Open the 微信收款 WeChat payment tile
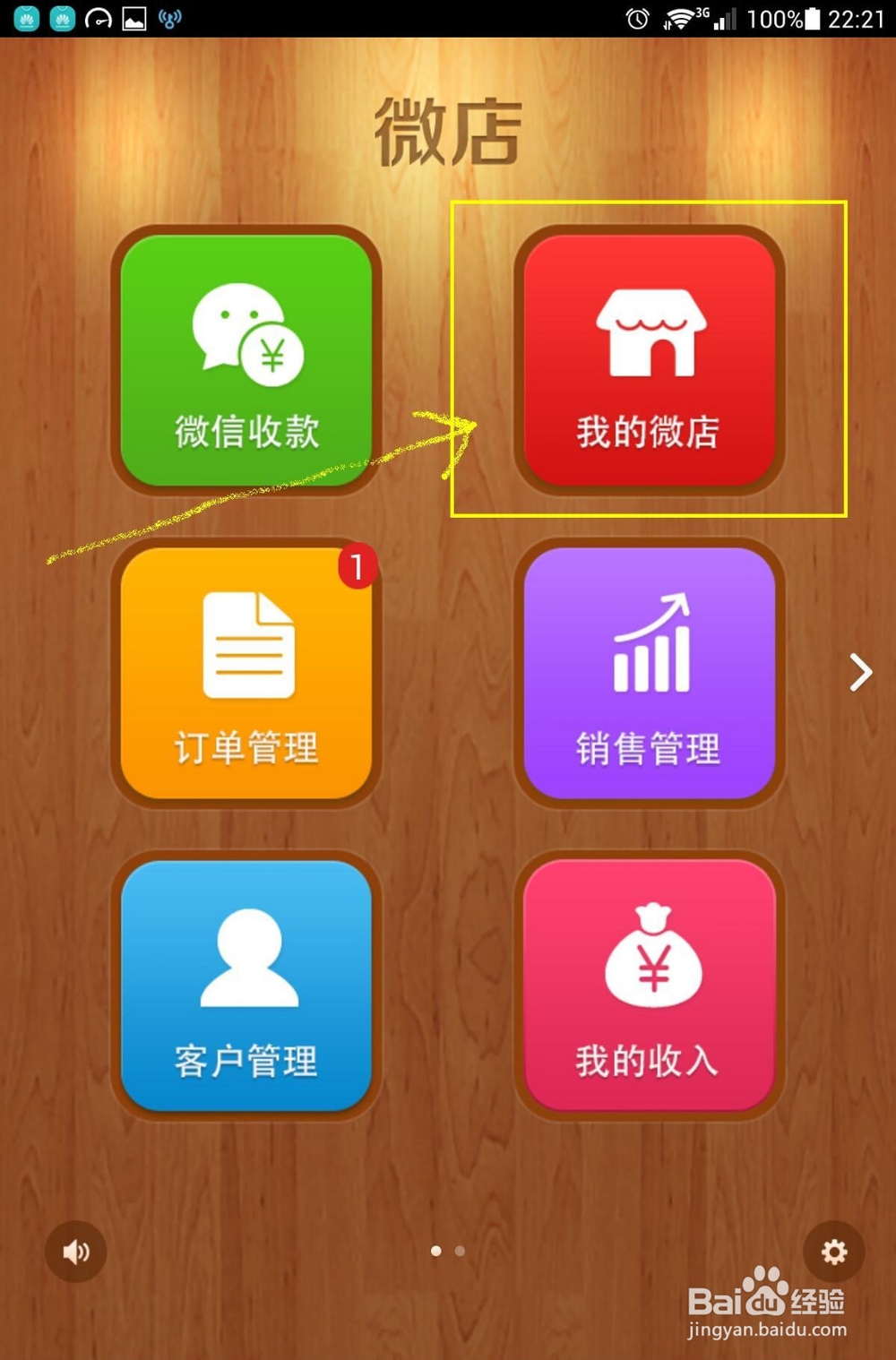The width and height of the screenshot is (896, 1360). coord(246,358)
